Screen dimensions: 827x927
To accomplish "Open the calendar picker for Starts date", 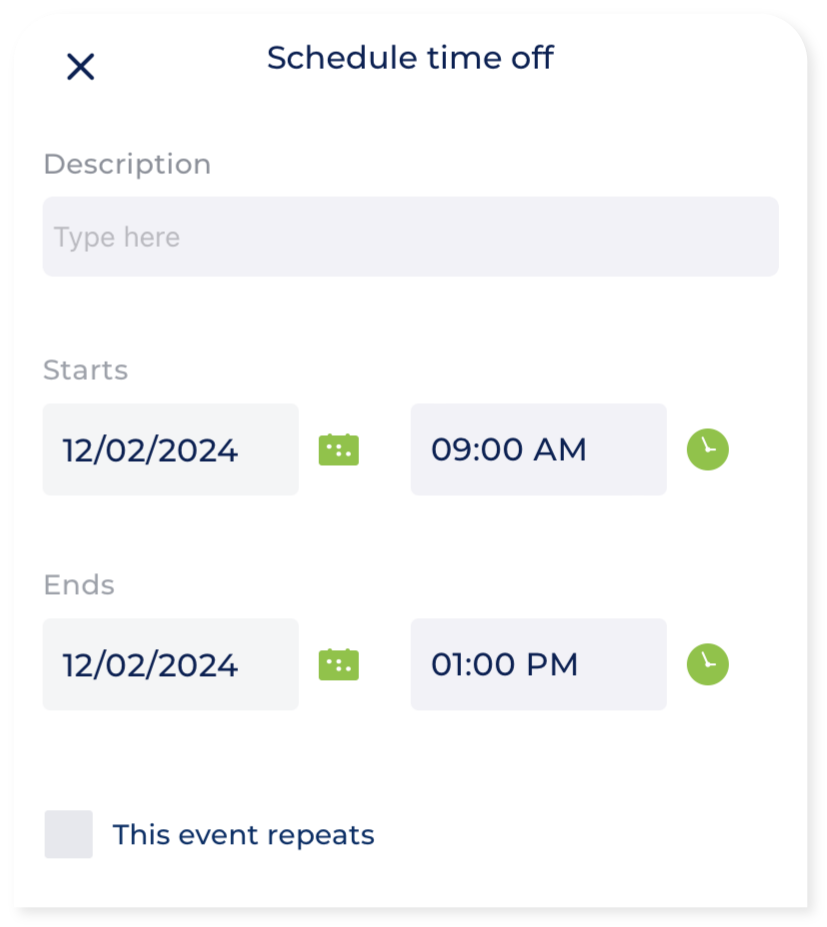I will tap(339, 450).
